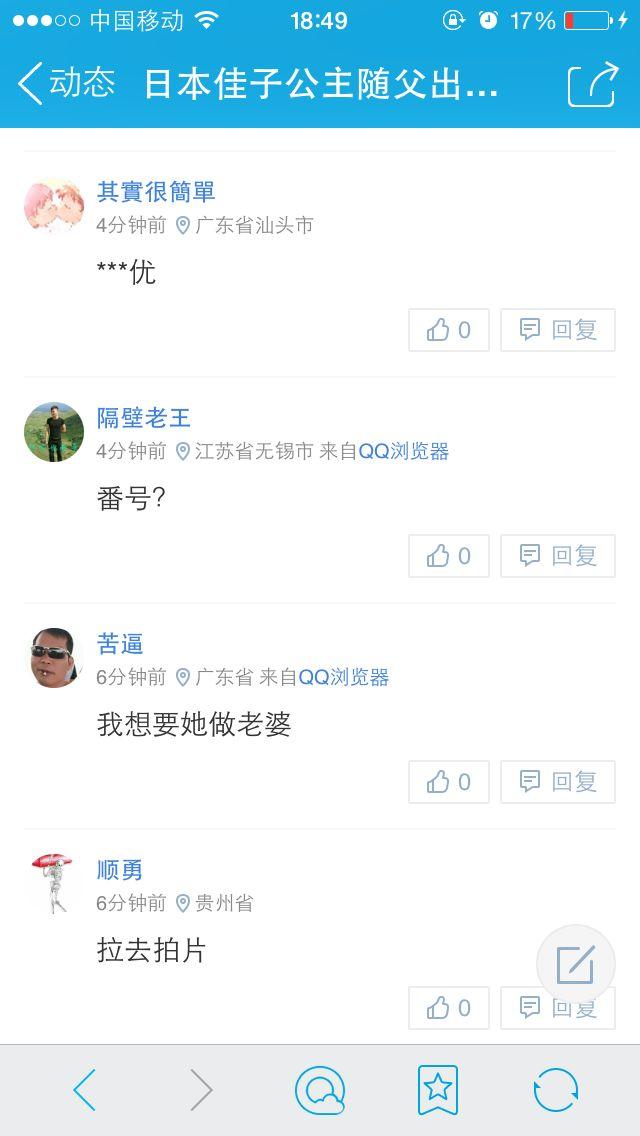
Task: View 其實很簡單's avatar
Action: (54, 207)
